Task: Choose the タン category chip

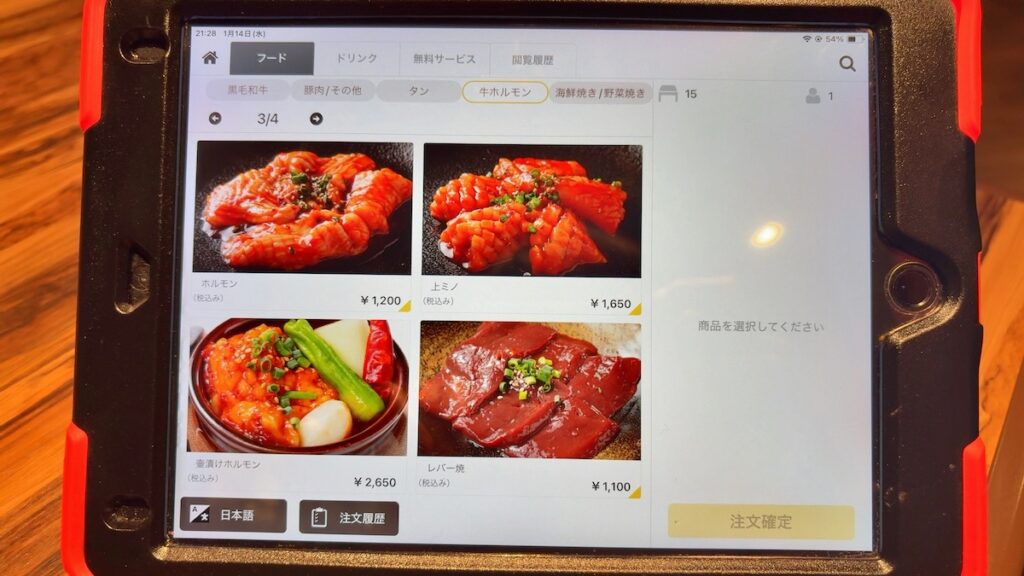Action: (x=418, y=91)
